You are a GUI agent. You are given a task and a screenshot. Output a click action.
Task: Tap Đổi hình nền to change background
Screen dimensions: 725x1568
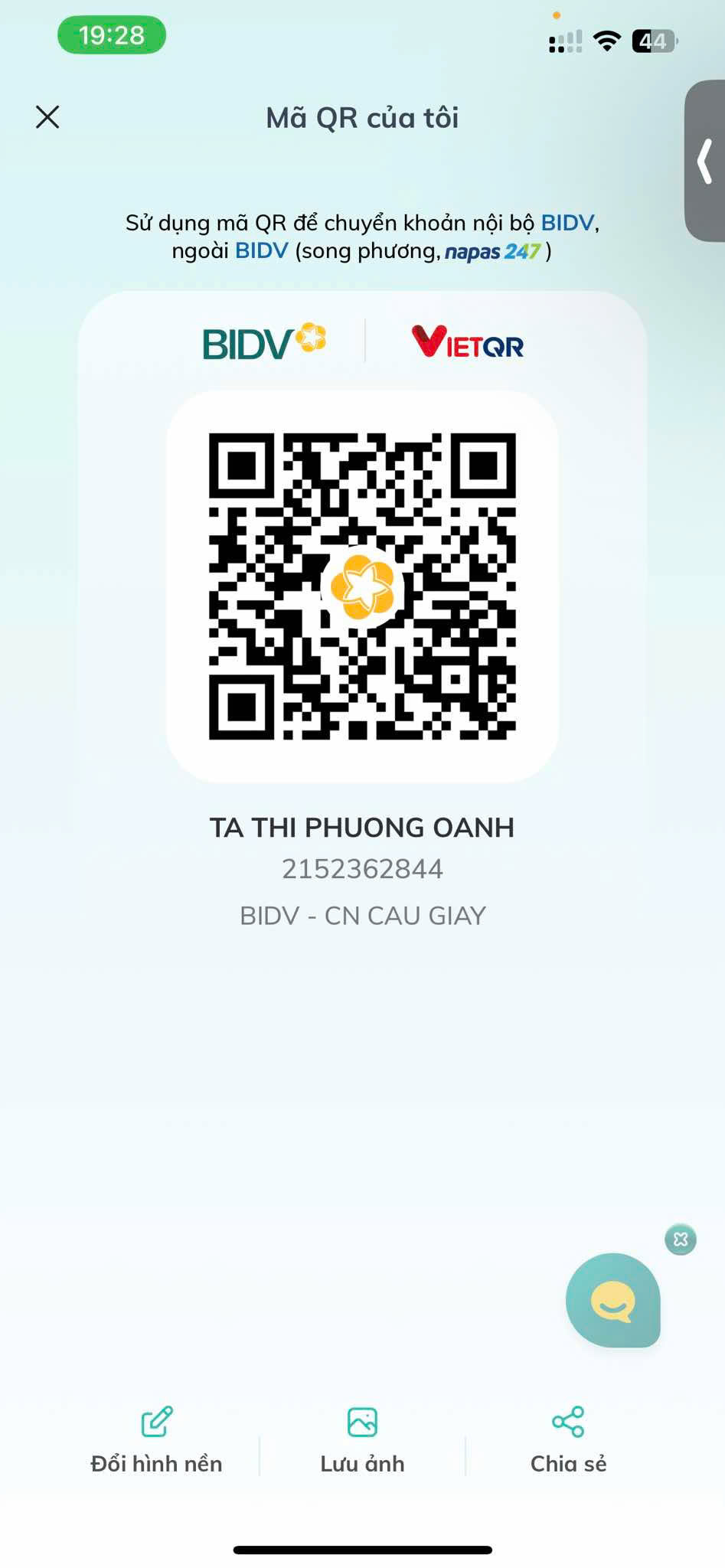tap(157, 1440)
